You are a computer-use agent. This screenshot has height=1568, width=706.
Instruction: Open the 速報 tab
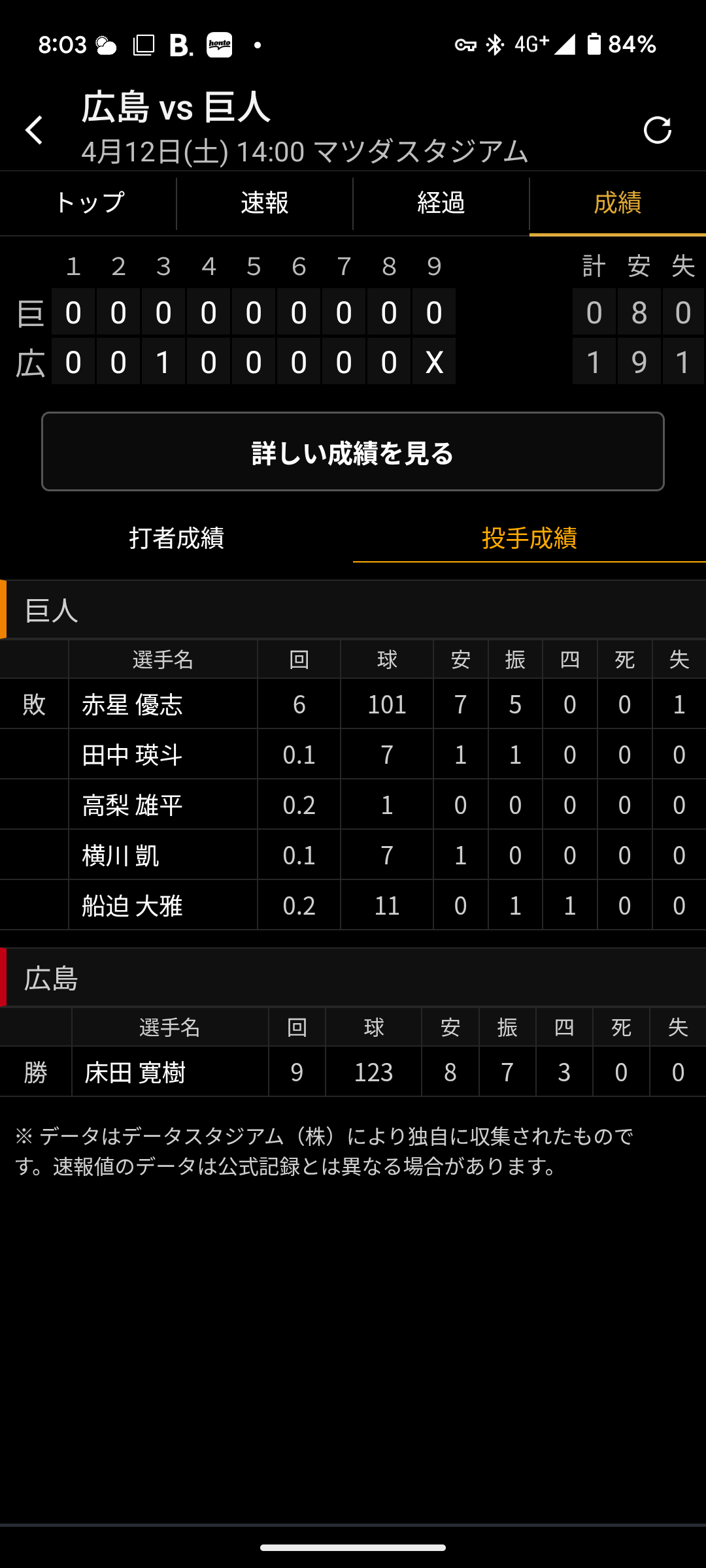click(x=265, y=203)
